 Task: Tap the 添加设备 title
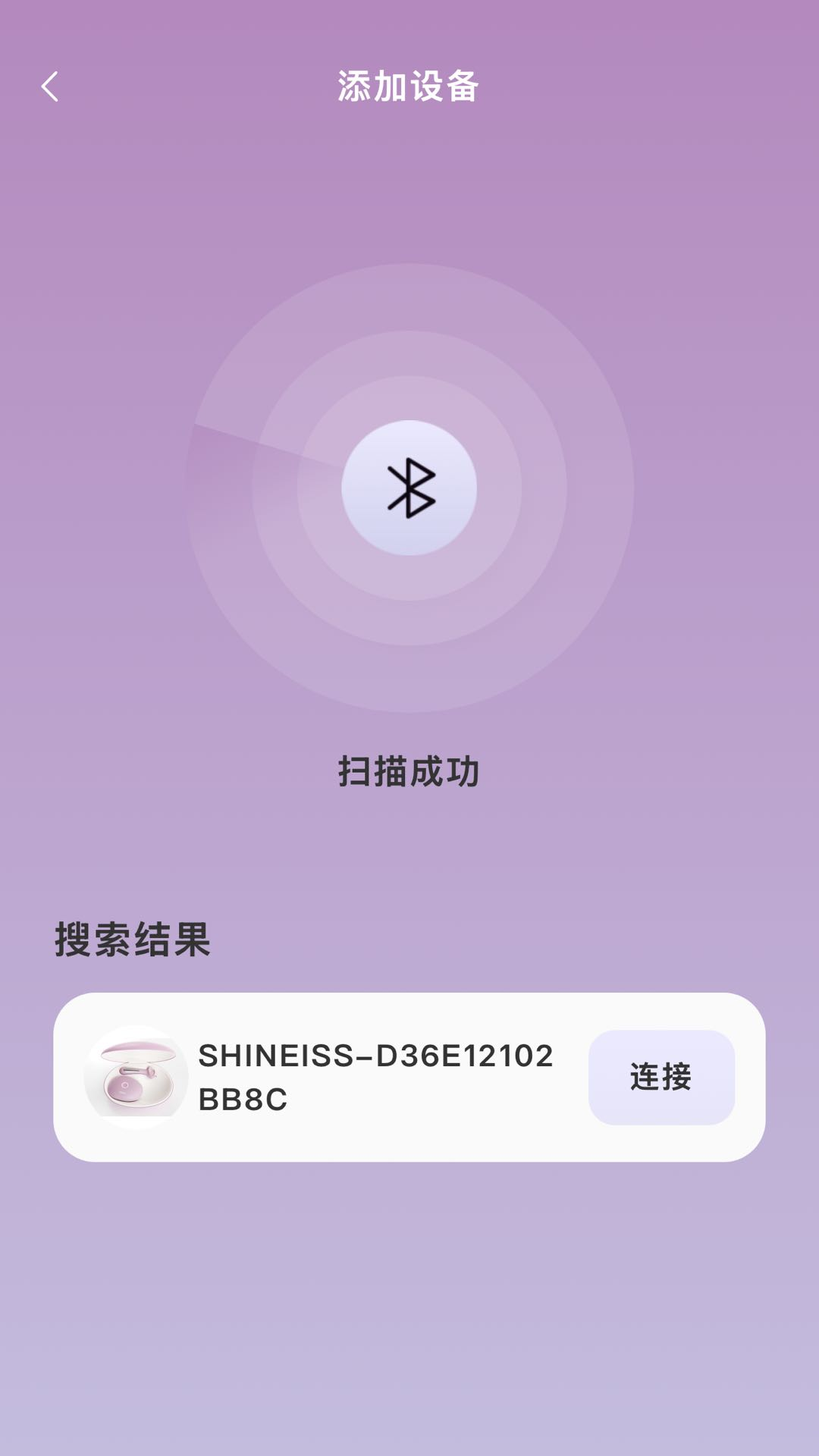(409, 85)
